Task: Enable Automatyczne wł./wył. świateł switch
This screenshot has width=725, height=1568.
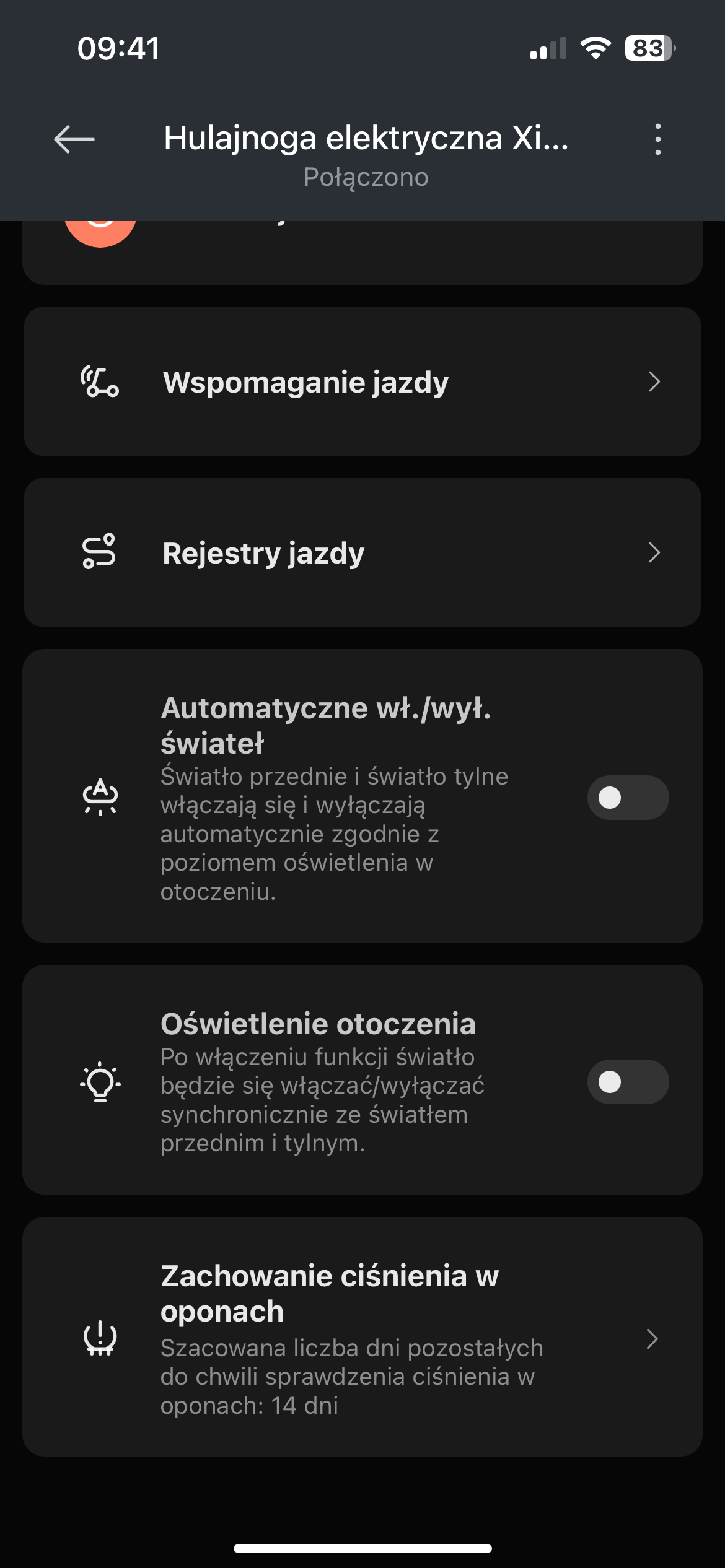Action: 628,798
